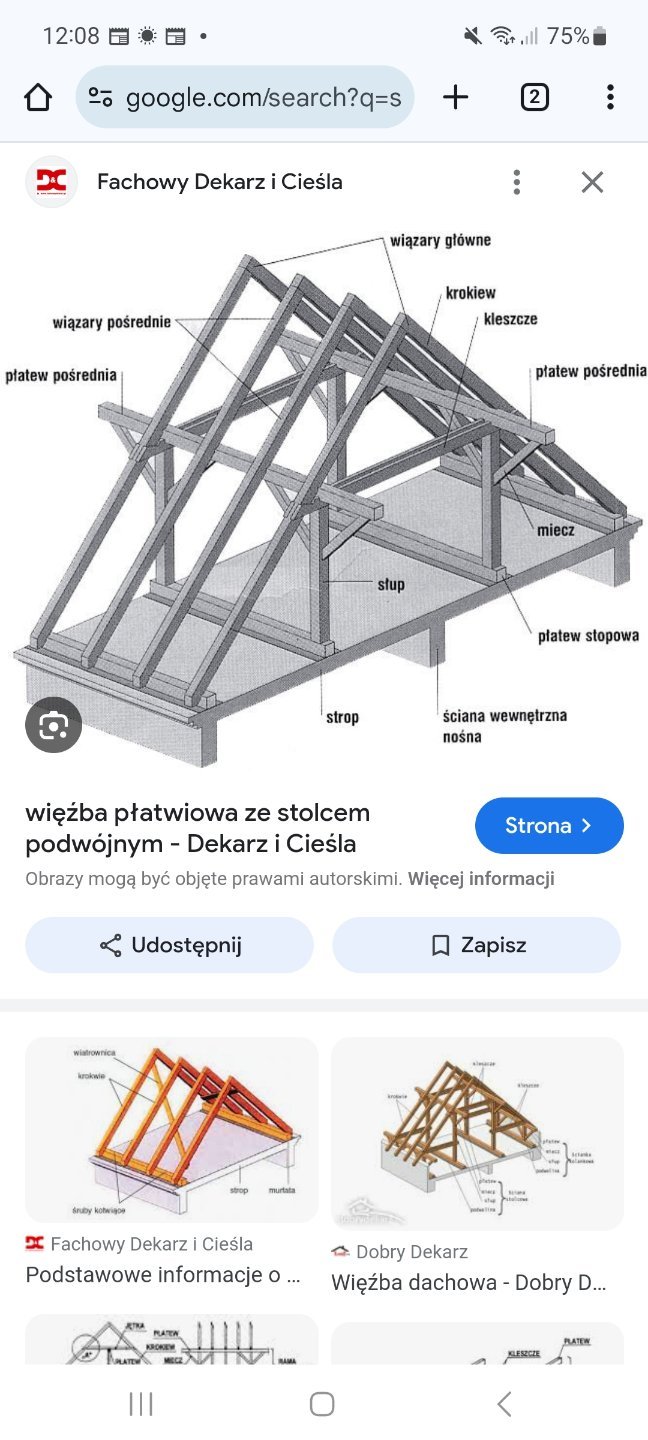Show recent apps
Image resolution: width=648 pixels, height=1440 pixels.
pyautogui.click(x=141, y=1404)
